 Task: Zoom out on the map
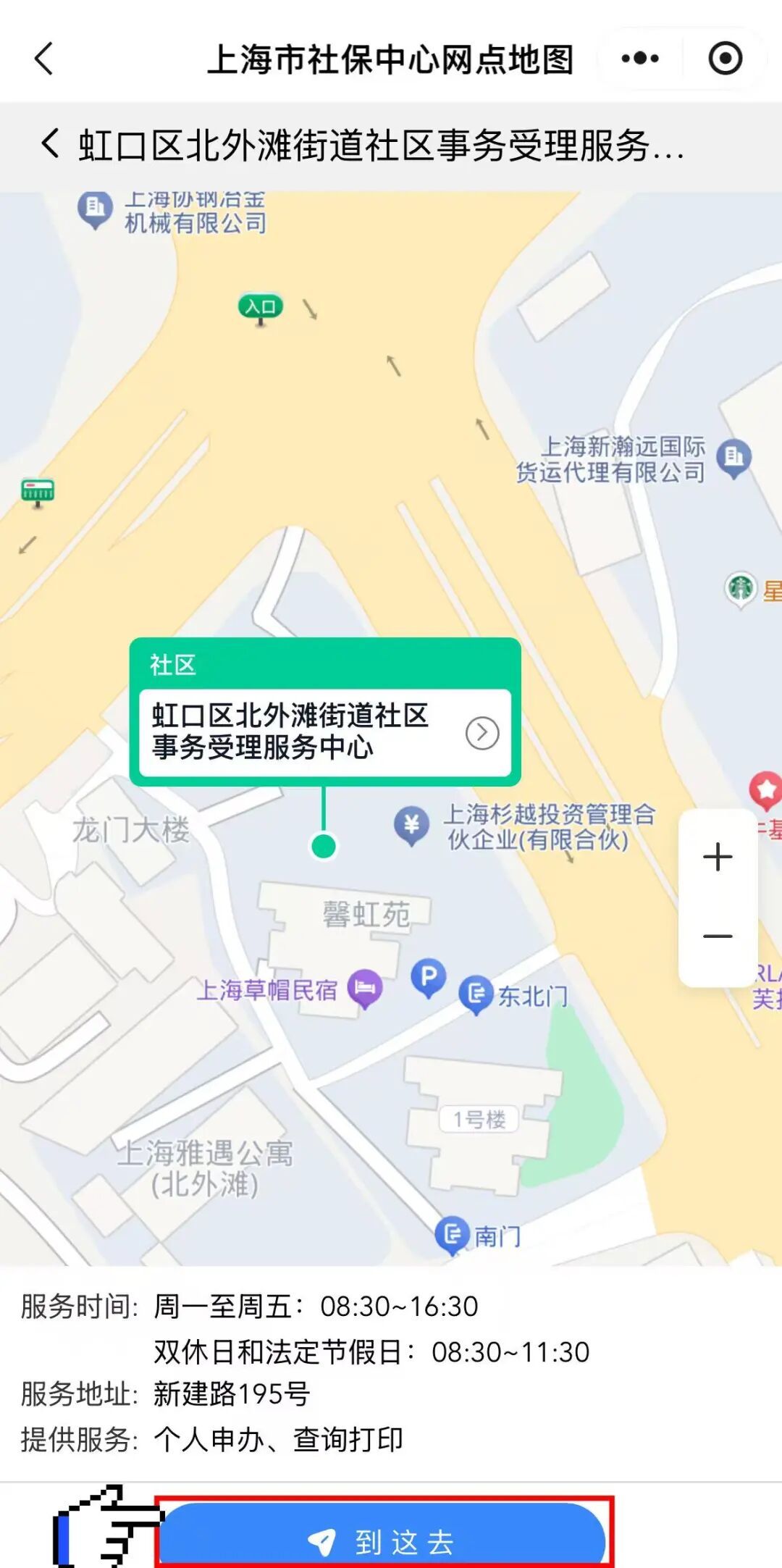tap(718, 936)
